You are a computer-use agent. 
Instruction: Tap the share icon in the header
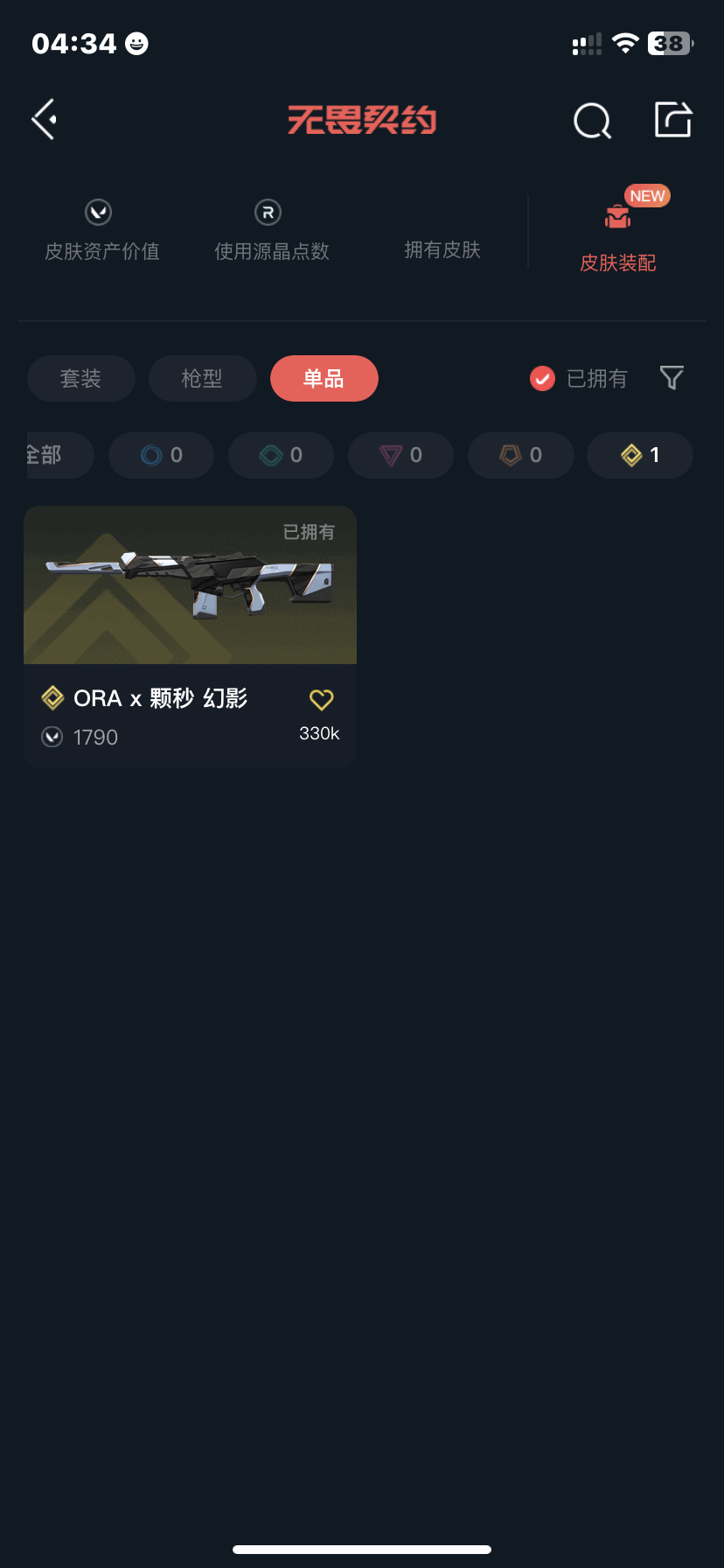point(673,120)
